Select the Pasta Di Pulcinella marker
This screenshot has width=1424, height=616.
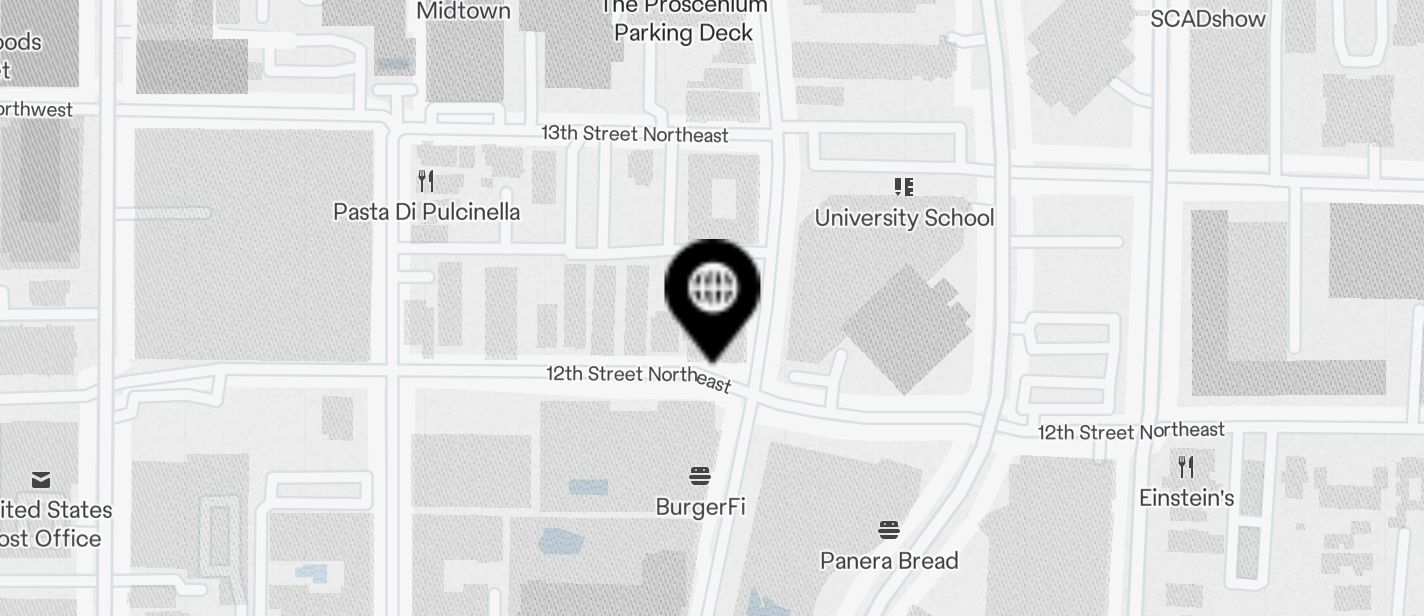[x=426, y=181]
